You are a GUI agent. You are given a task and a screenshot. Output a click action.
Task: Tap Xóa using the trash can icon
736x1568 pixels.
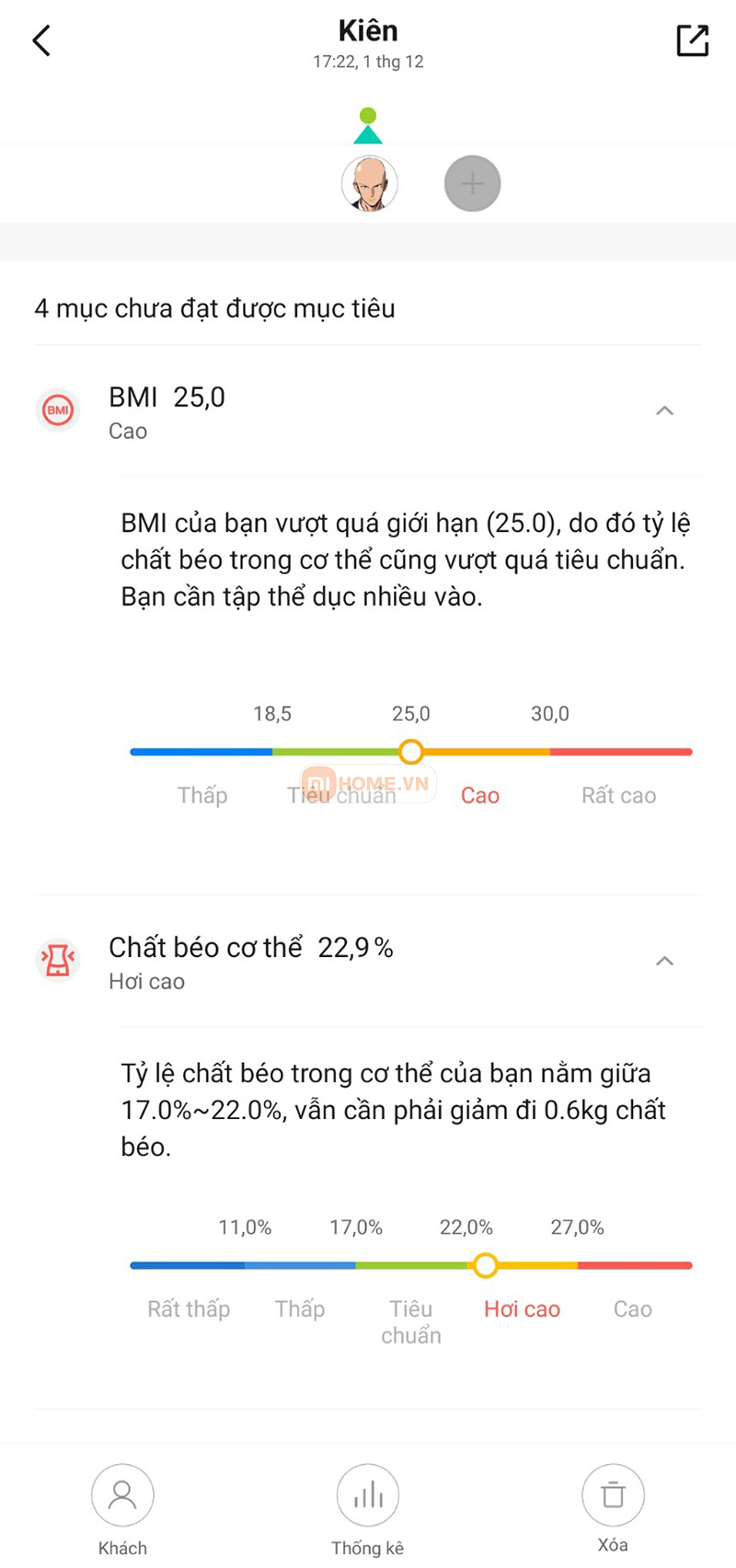(613, 1494)
